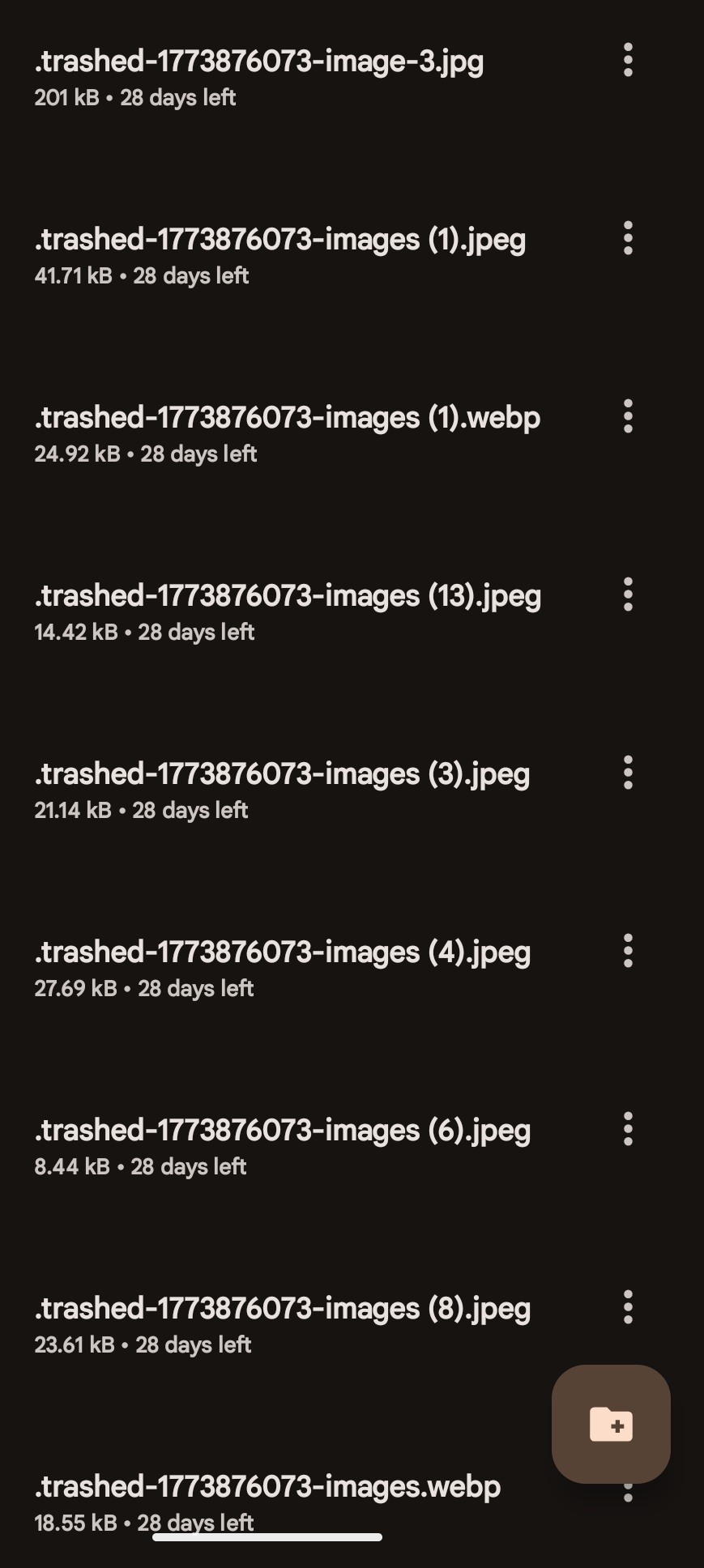Screen dimensions: 704x1568
Task: Open overflow menu for images (13).jpeg
Action: point(628,595)
